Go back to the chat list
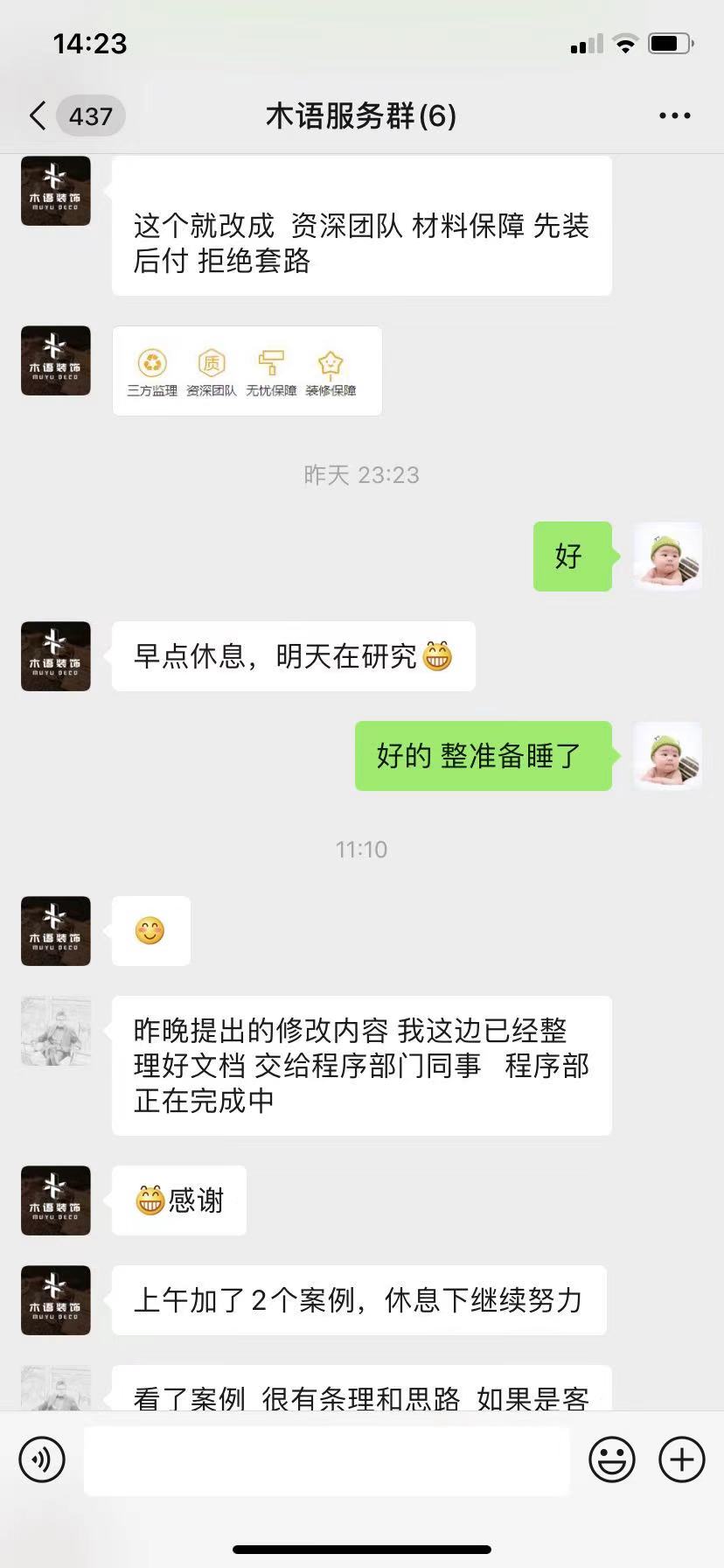 coord(38,115)
